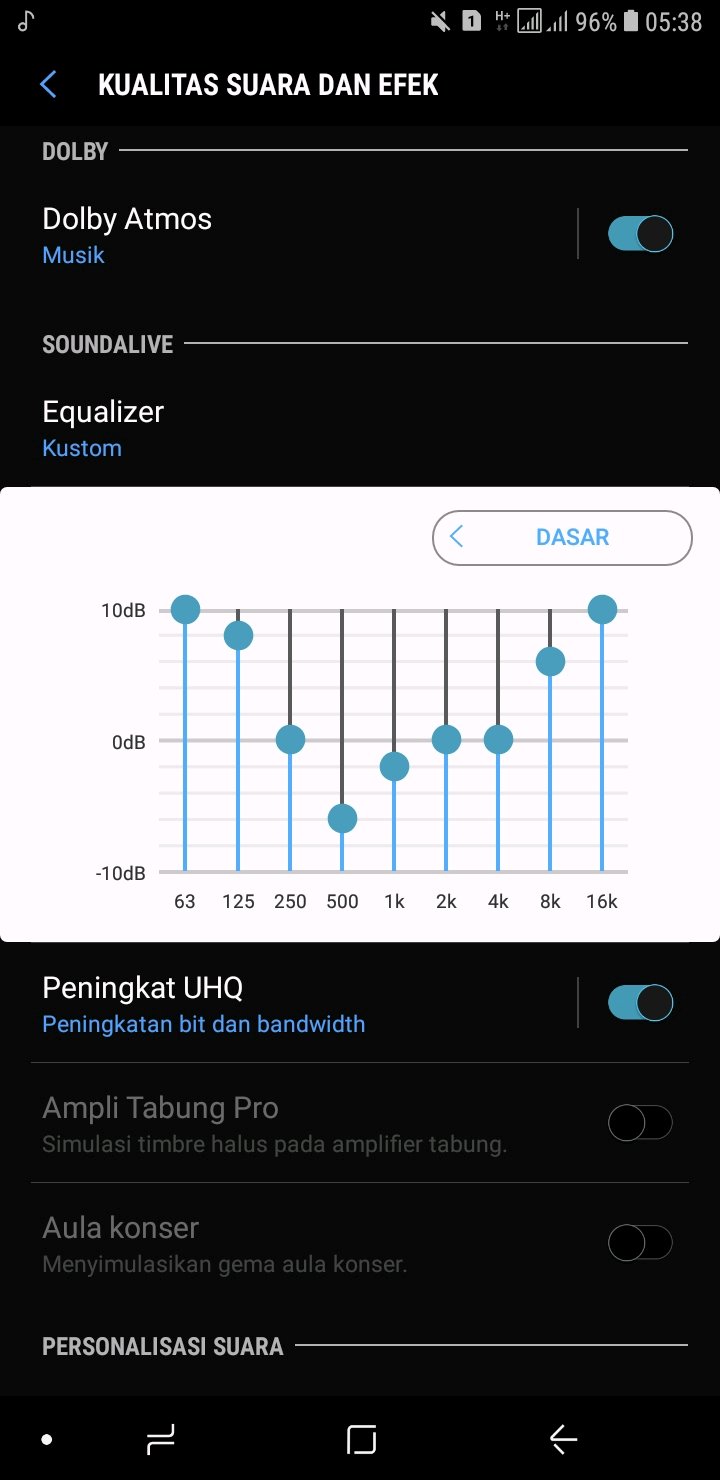
Task: Disable the Peningkat UHQ switch
Action: 640,1003
